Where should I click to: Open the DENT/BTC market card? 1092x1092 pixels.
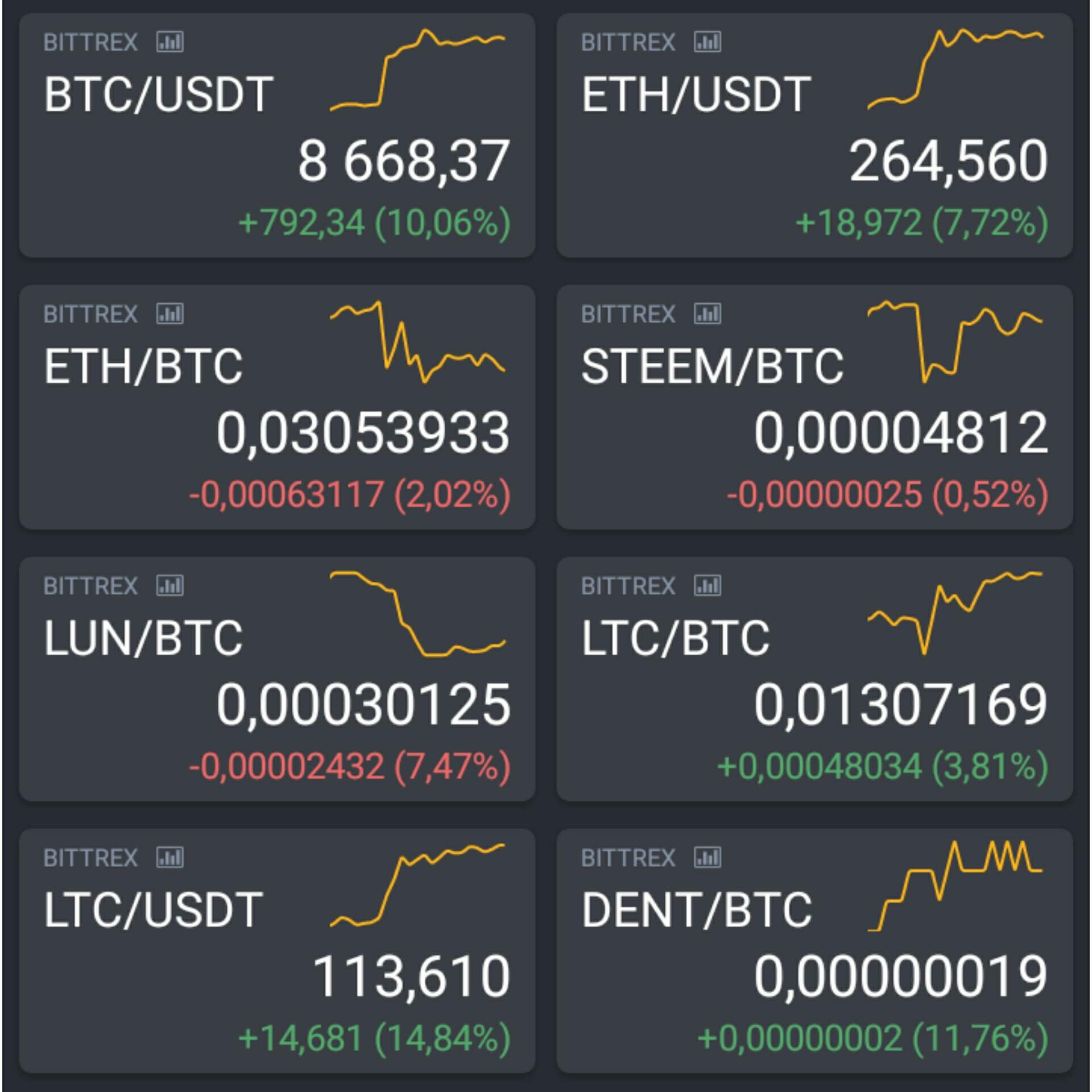(x=814, y=951)
